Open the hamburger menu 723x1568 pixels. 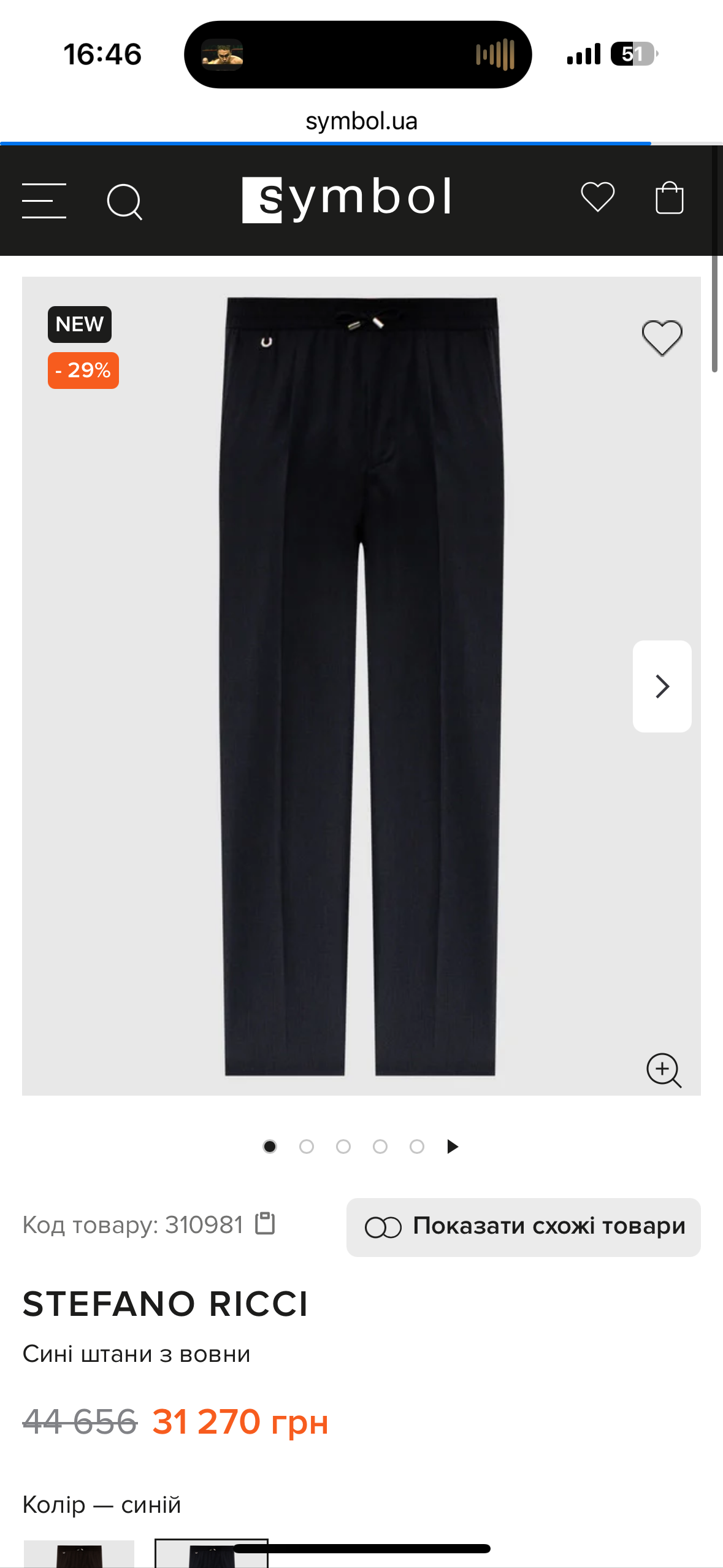point(44,201)
